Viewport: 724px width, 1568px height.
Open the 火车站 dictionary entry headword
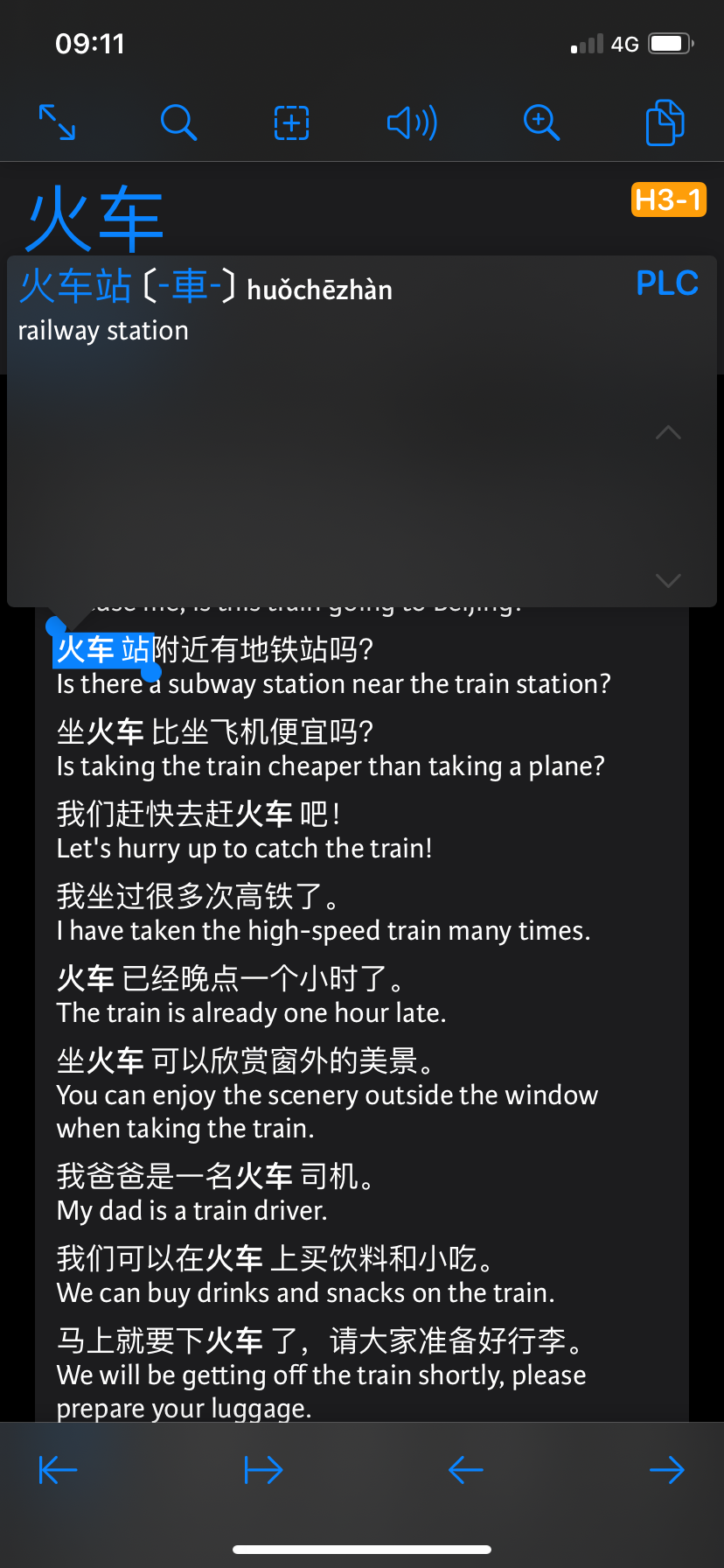click(x=76, y=287)
